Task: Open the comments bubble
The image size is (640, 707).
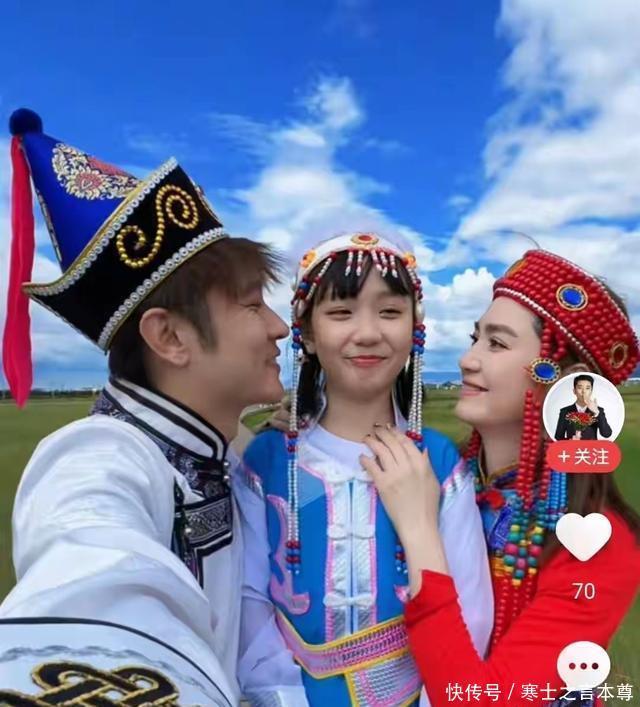Action: 583,665
